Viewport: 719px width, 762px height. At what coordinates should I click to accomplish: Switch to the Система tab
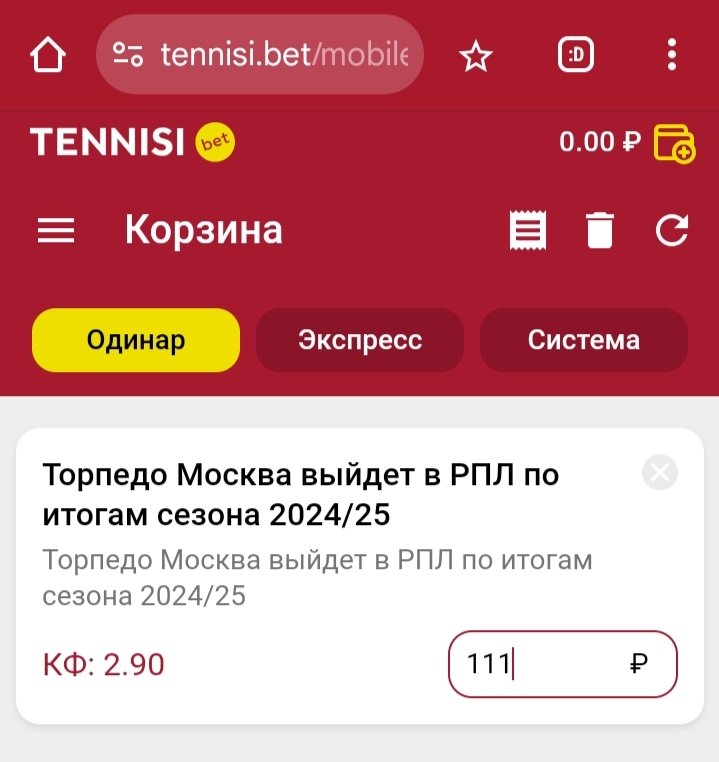(584, 340)
